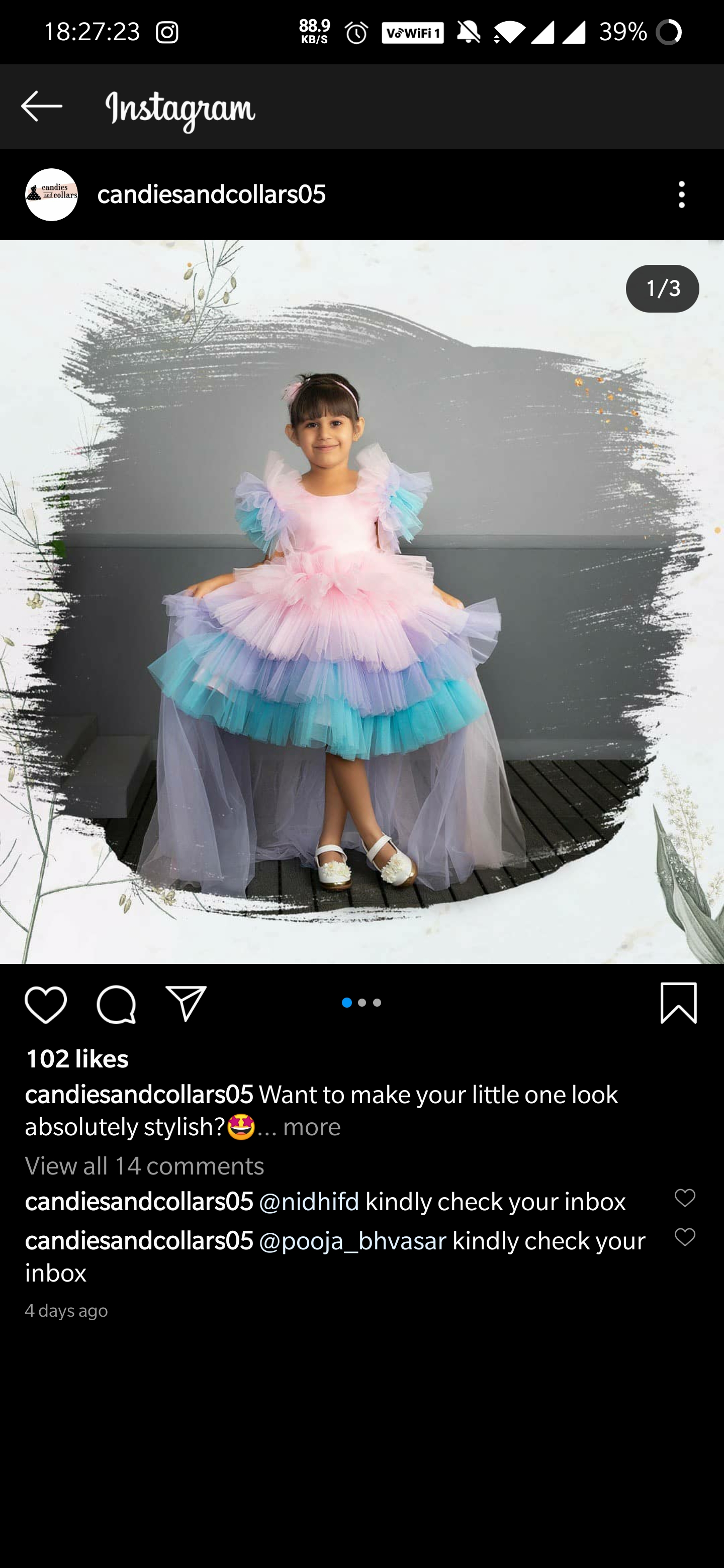Share this post via the paper plane
The width and height of the screenshot is (724, 1568).
tap(187, 1004)
